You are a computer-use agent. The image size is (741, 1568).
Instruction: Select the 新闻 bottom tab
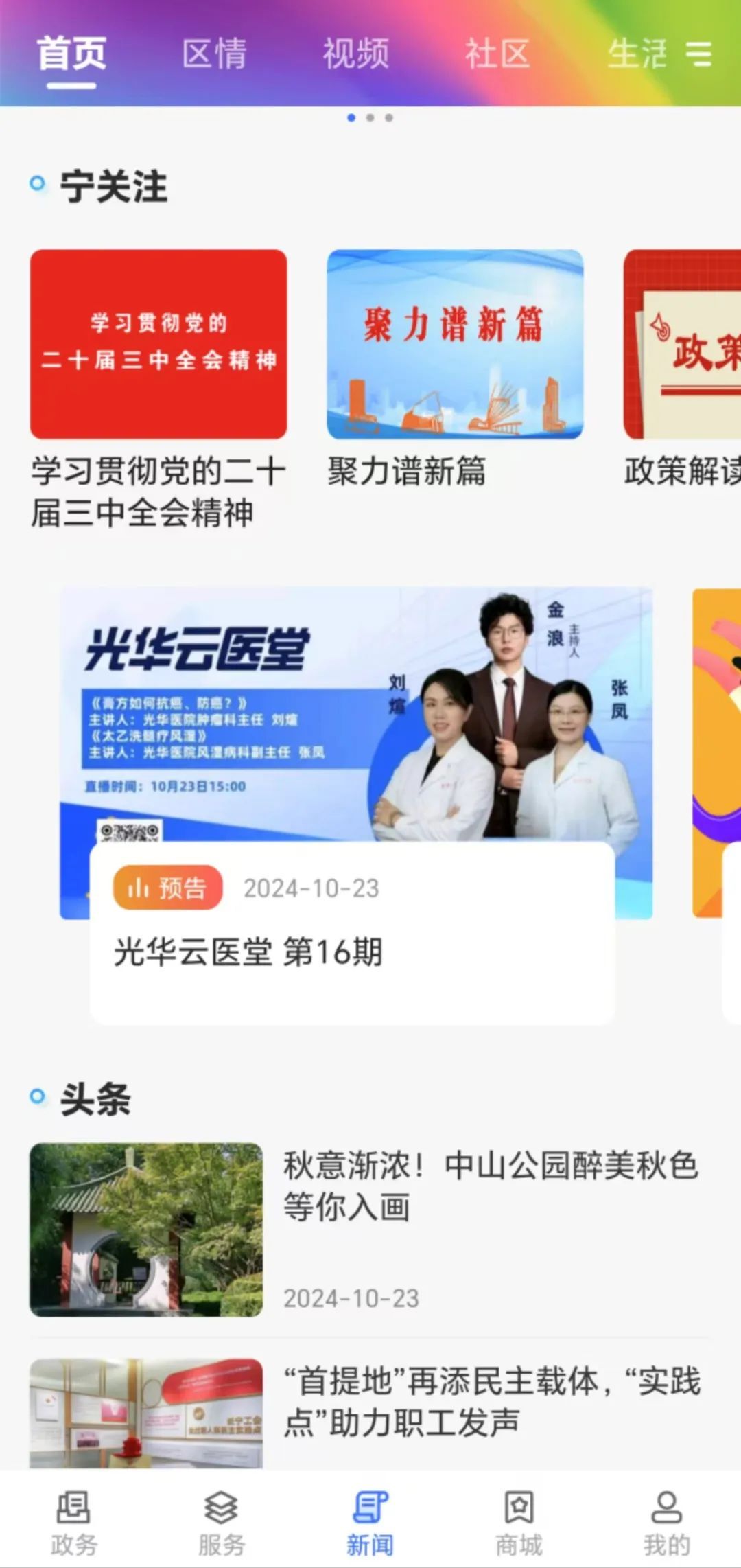click(x=370, y=1524)
